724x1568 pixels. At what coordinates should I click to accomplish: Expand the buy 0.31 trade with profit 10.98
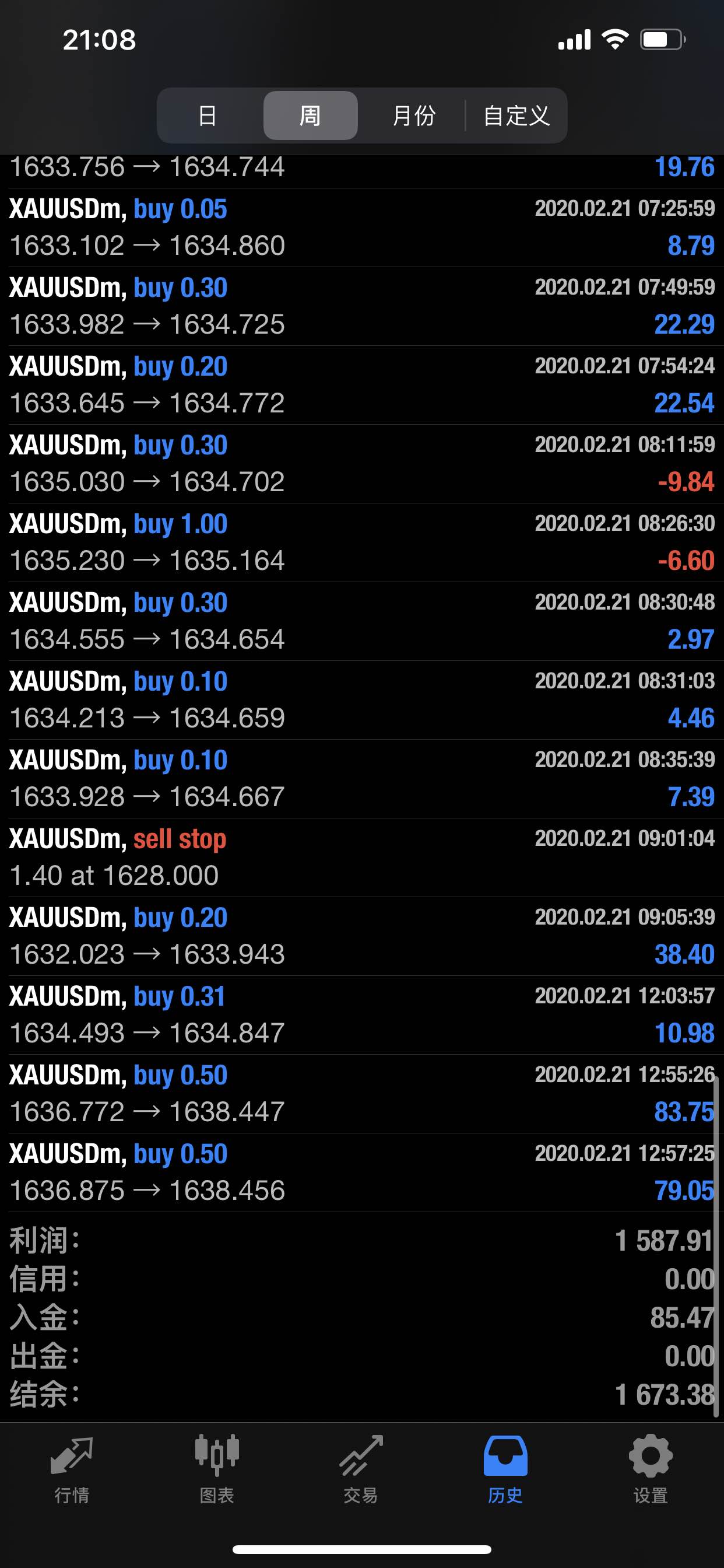click(362, 1014)
